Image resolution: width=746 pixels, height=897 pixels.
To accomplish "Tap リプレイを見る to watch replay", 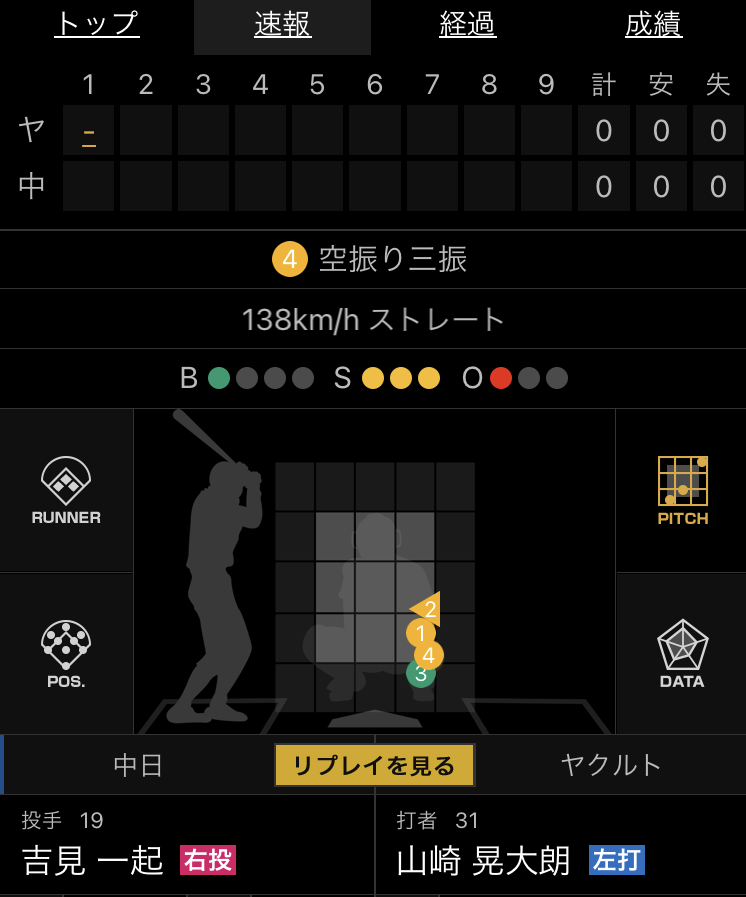I will point(375,765).
